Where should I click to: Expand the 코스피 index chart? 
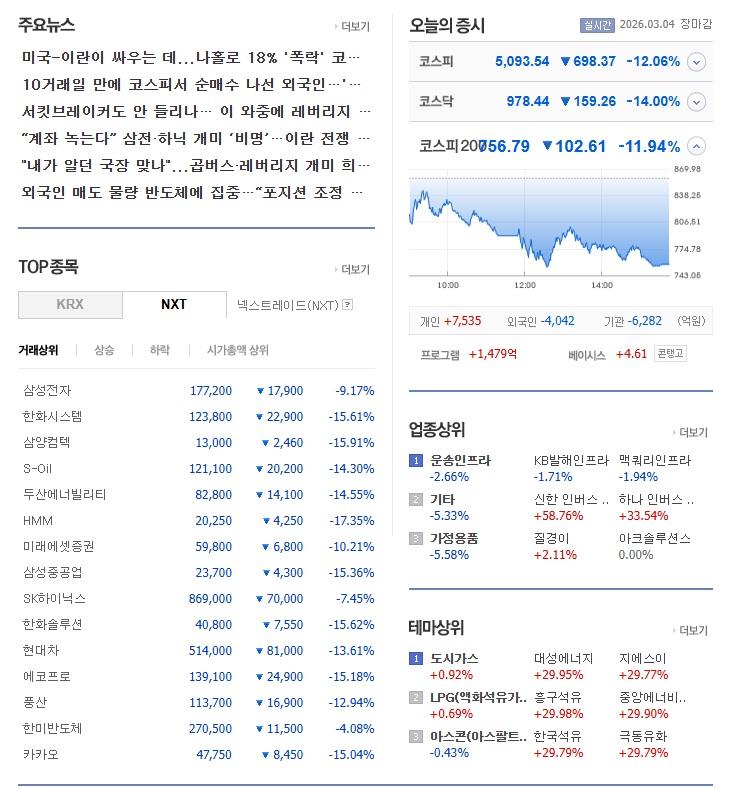(x=696, y=62)
